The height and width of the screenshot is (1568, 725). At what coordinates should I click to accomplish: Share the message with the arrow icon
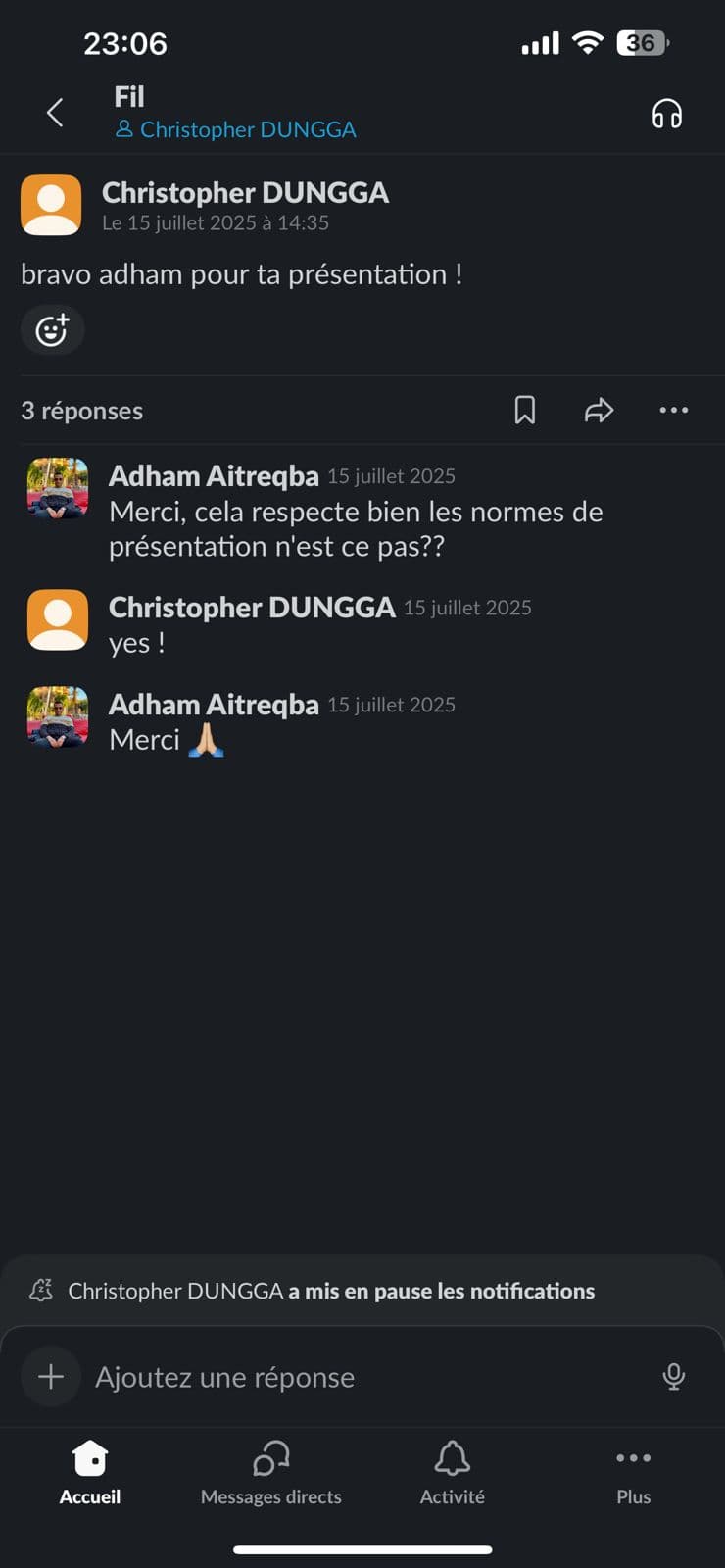click(599, 410)
